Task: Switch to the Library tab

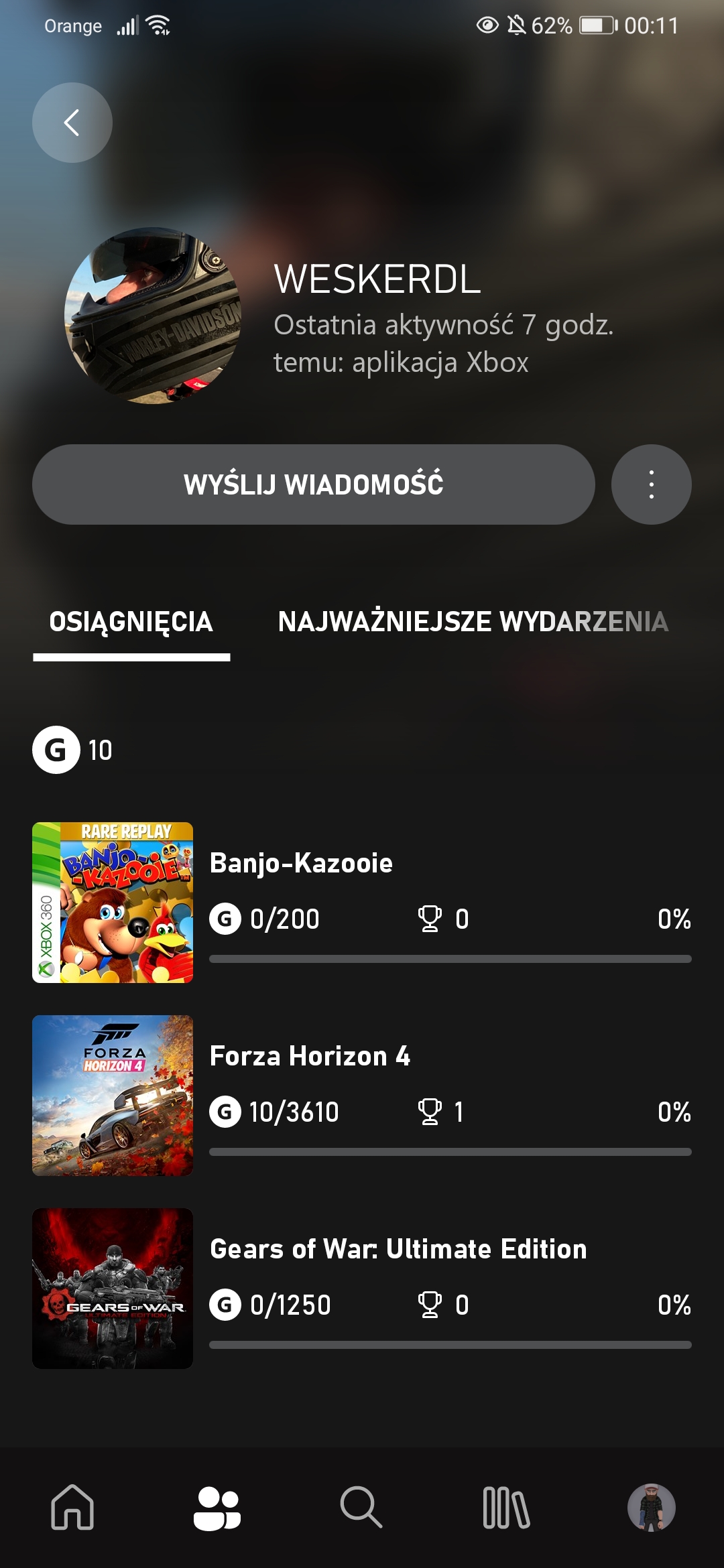Action: 506,1508
